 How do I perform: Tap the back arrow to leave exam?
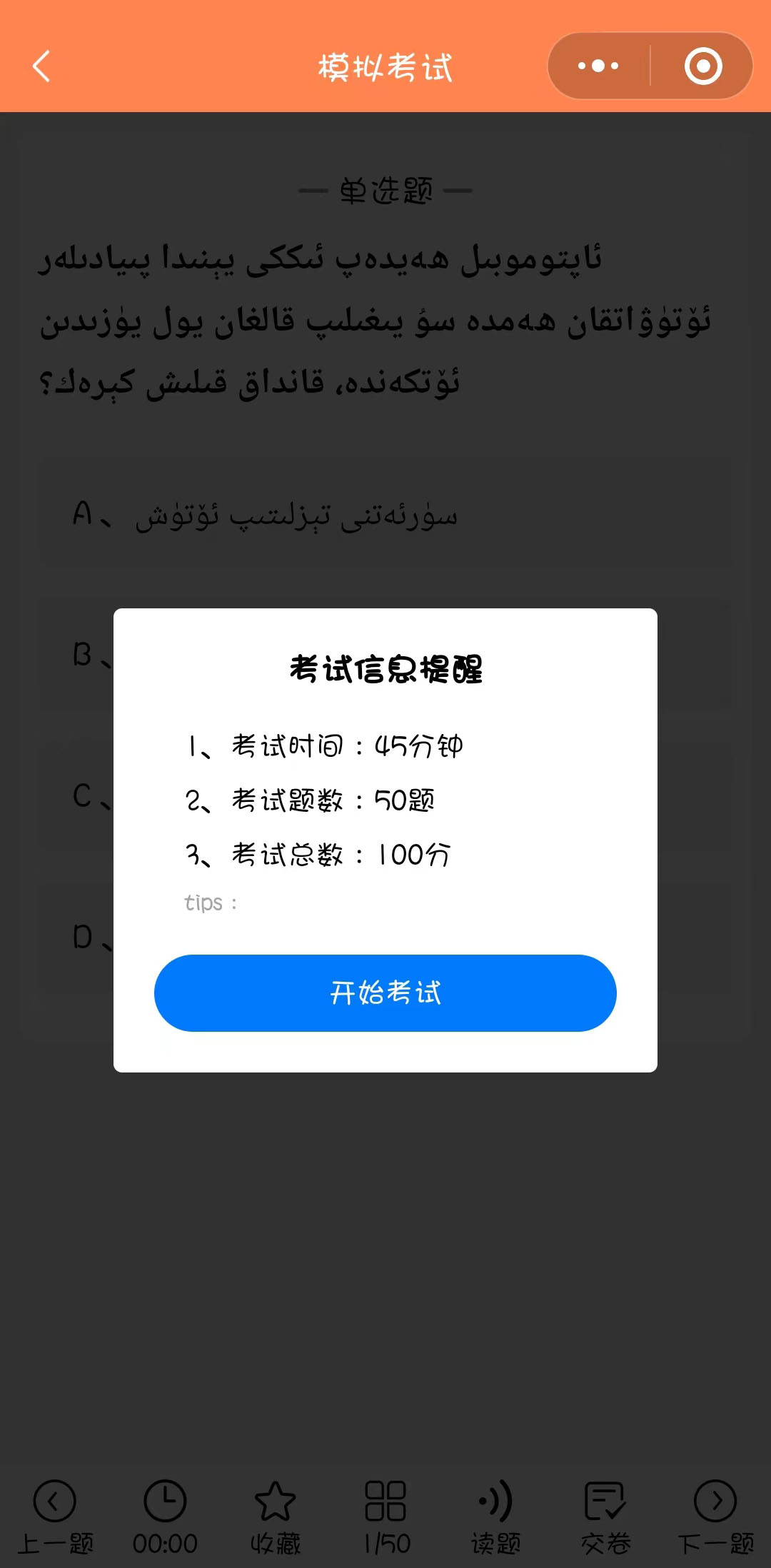[41, 65]
